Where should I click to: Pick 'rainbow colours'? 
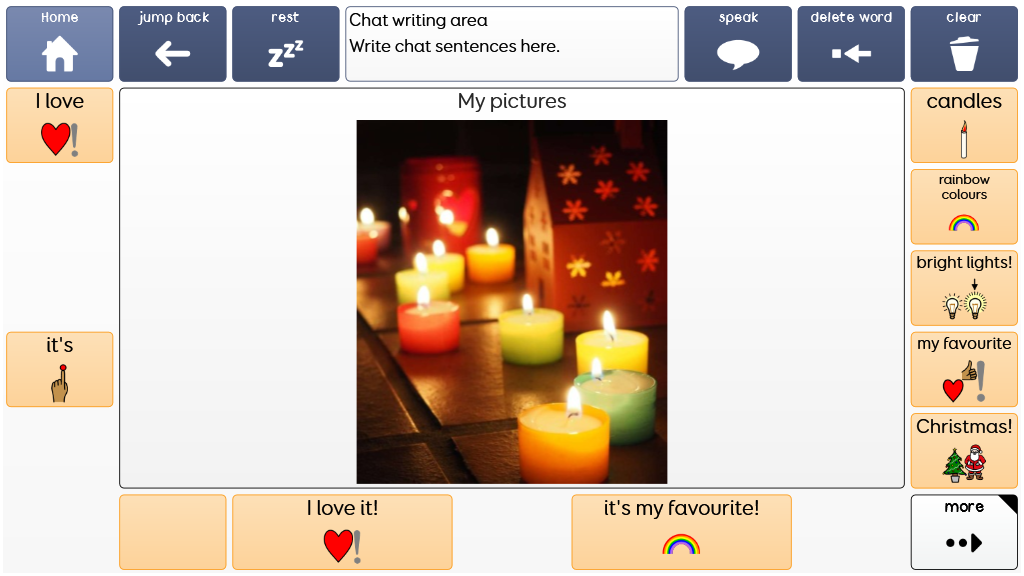[964, 206]
